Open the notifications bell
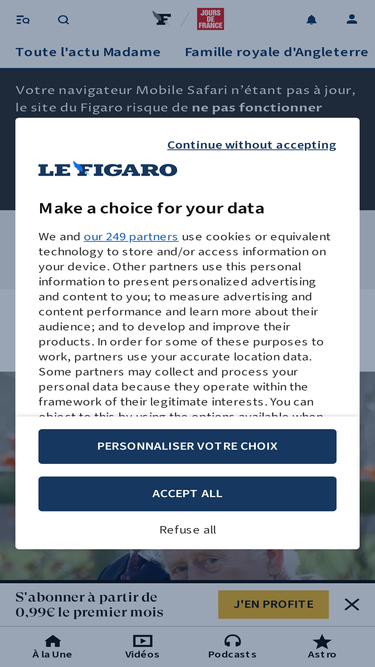The width and height of the screenshot is (375, 667). tap(312, 20)
